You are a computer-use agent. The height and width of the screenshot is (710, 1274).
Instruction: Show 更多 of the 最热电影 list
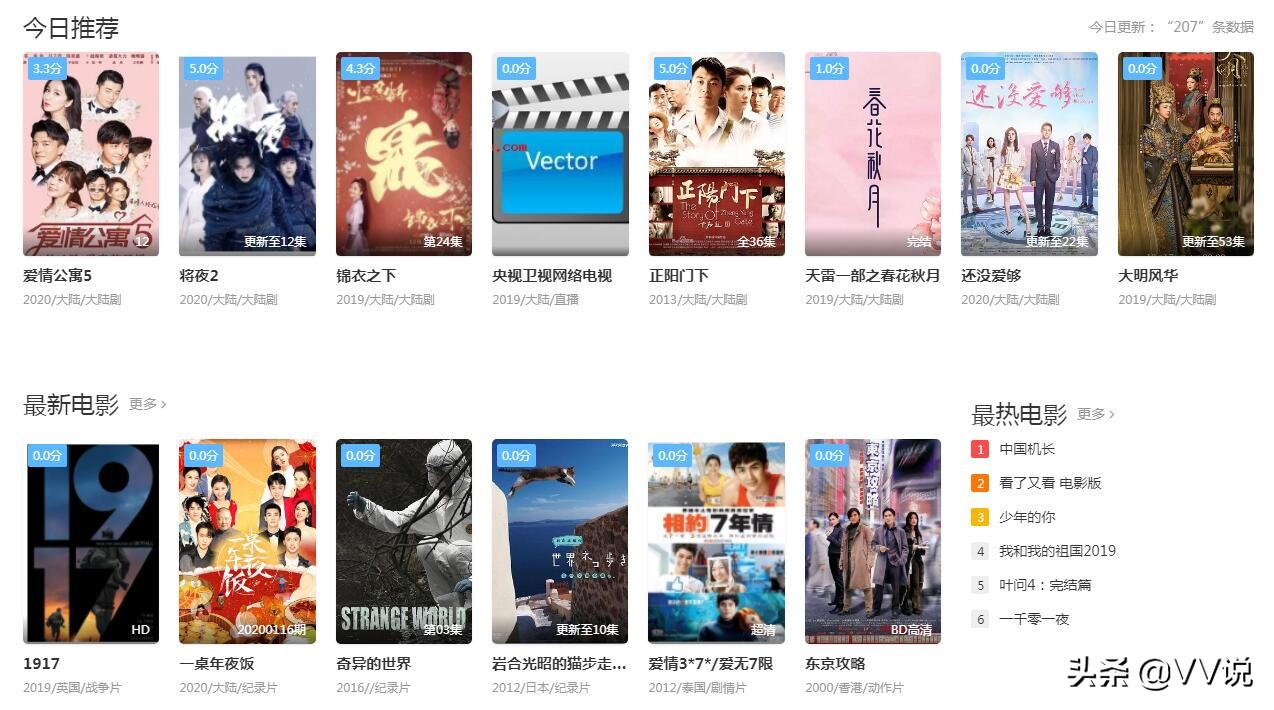click(1096, 414)
